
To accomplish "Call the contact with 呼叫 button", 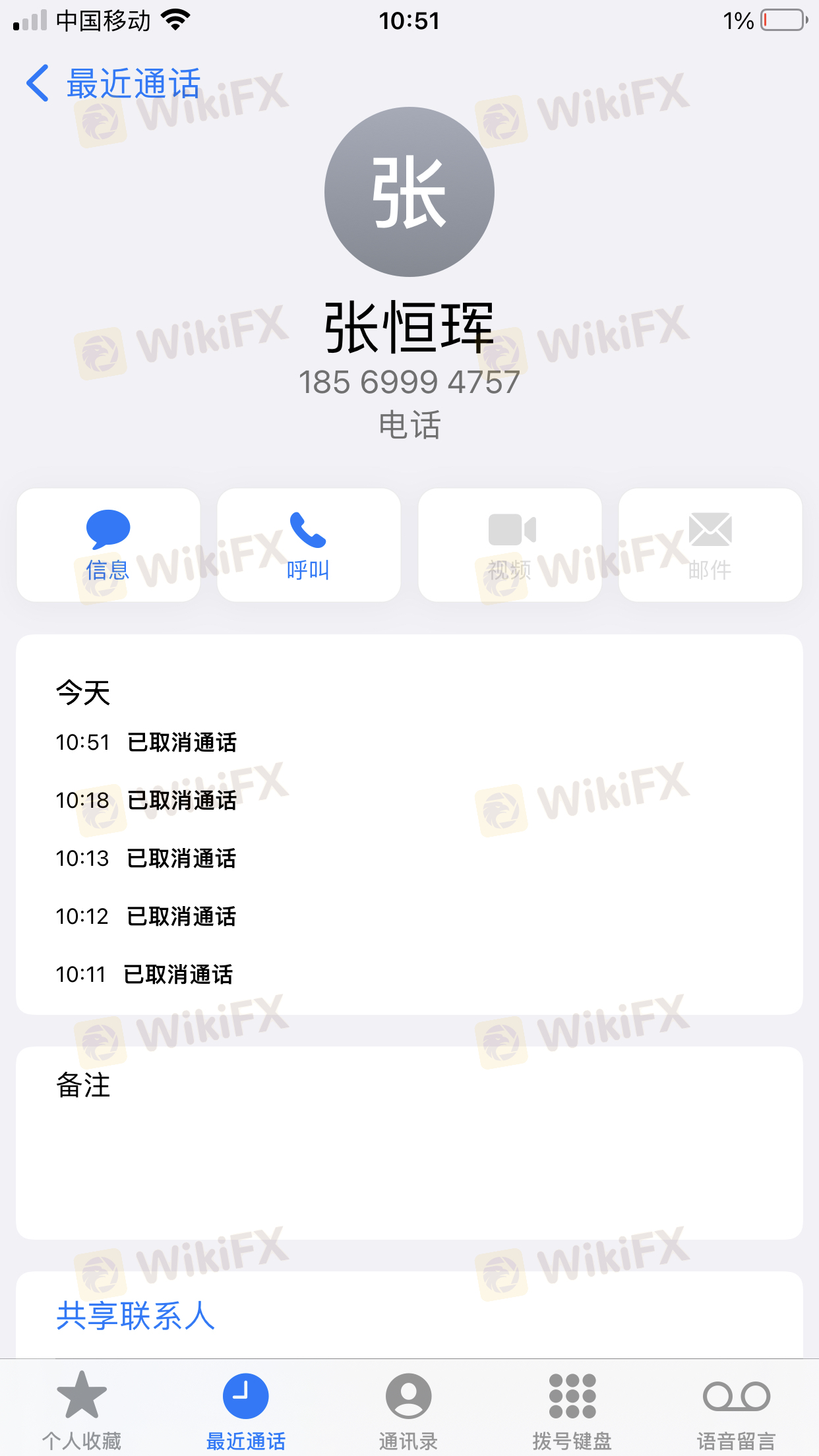I will click(309, 545).
